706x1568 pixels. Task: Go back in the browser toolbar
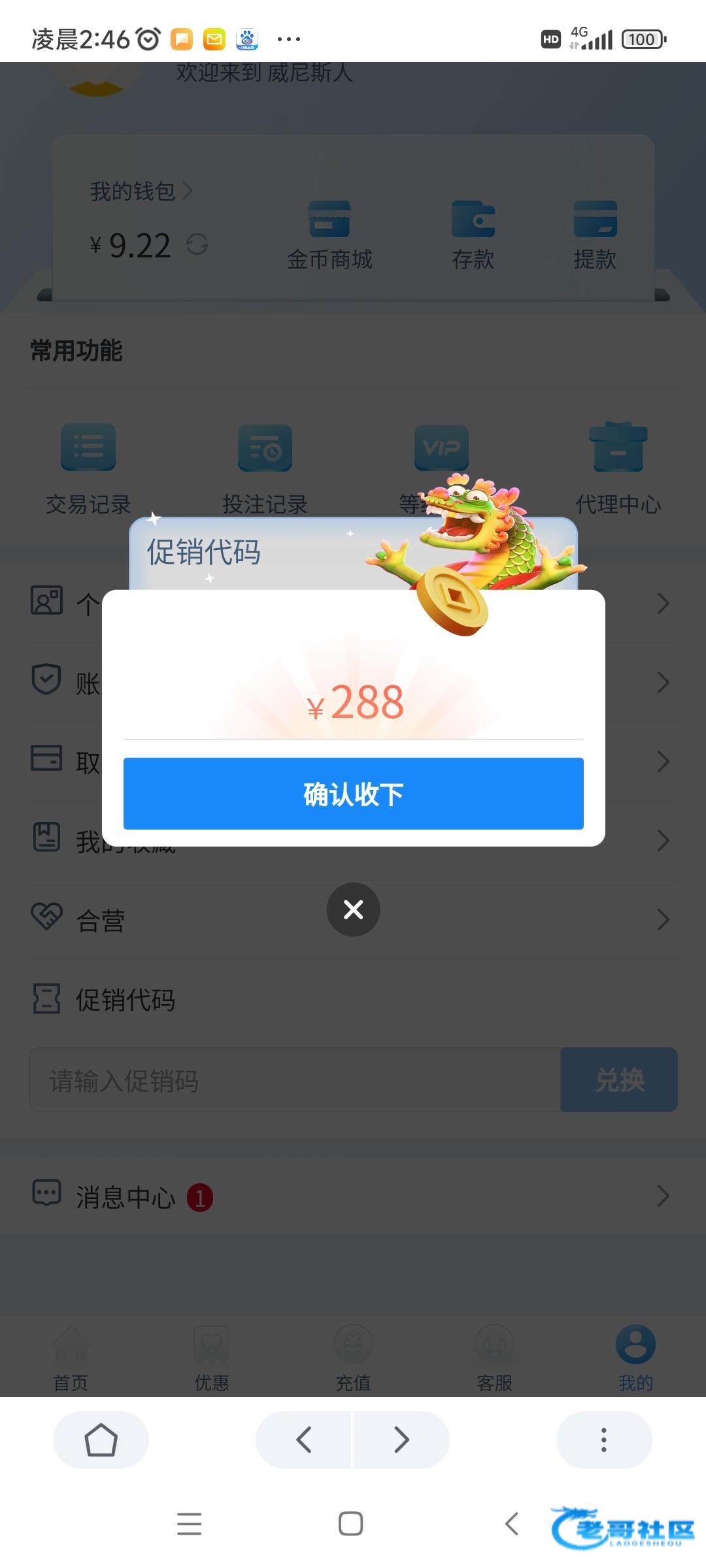tap(304, 1440)
